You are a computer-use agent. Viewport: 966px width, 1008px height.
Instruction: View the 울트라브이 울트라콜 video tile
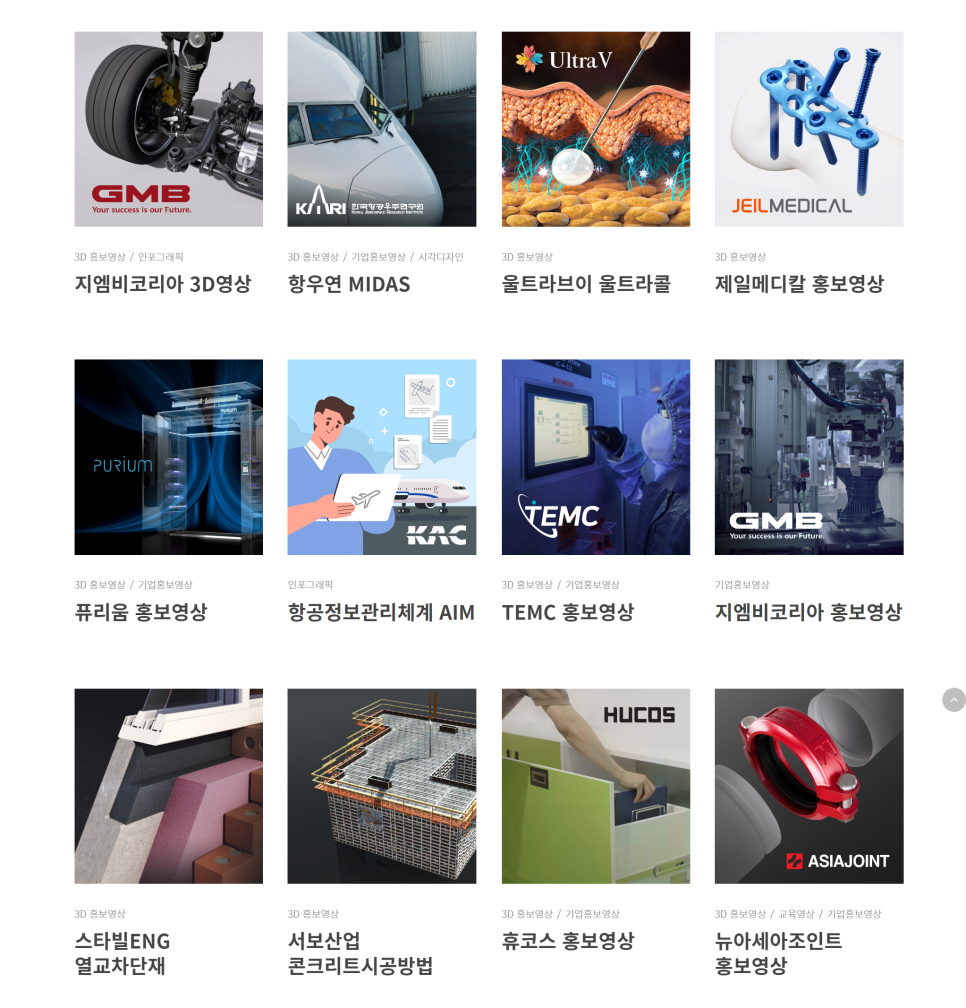[595, 129]
